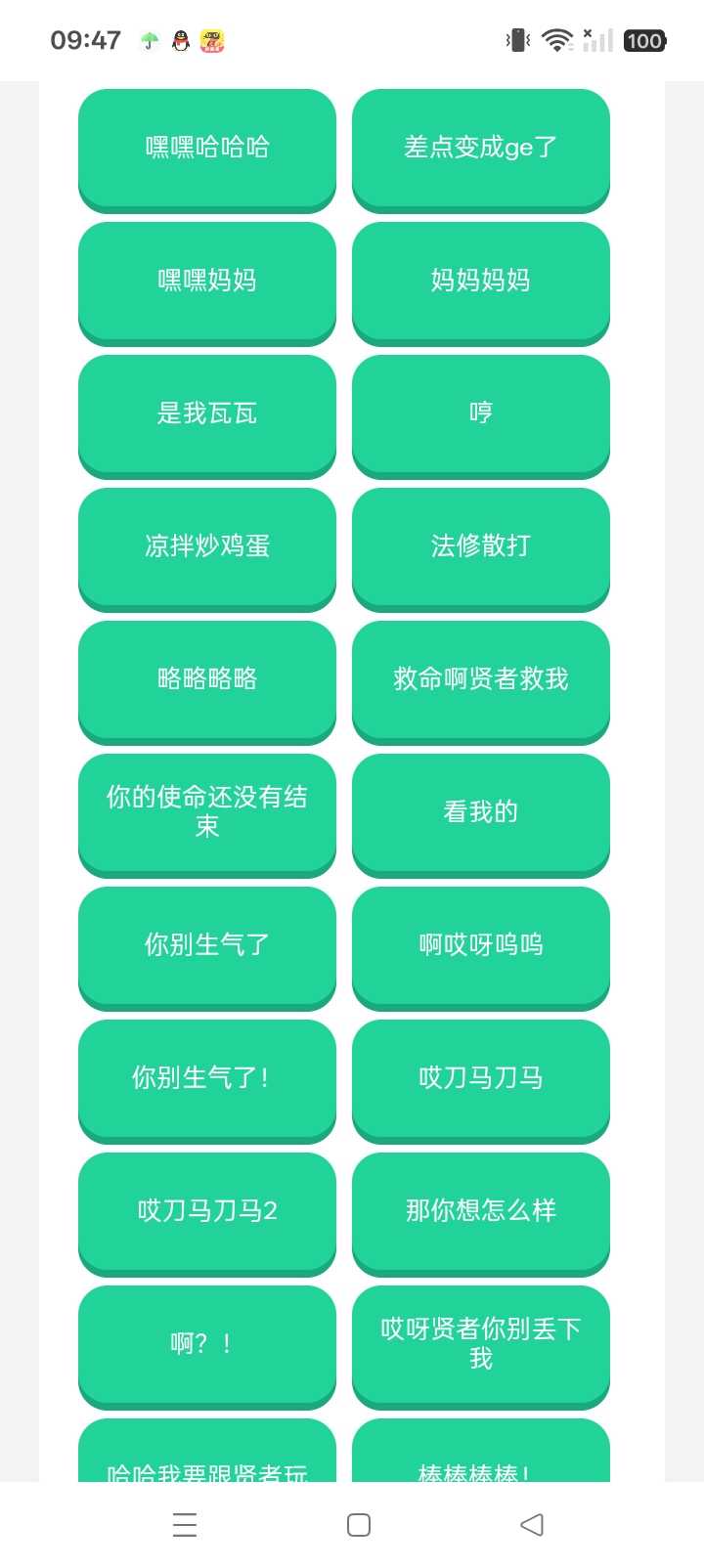Select the 嘿嘿妈妈 button
704x1568 pixels.
point(207,281)
